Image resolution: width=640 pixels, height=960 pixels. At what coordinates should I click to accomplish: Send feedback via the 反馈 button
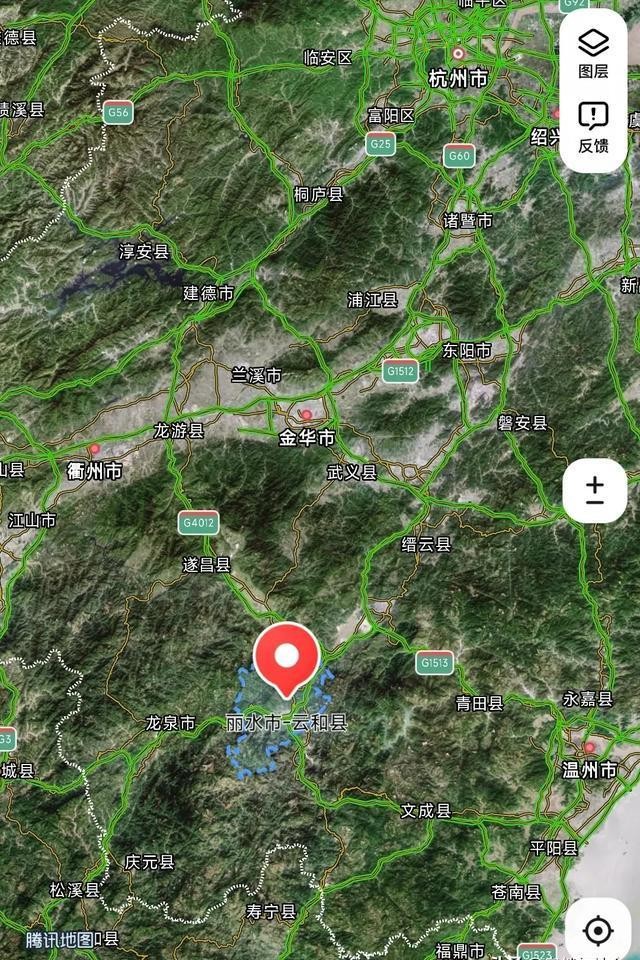coord(593,127)
